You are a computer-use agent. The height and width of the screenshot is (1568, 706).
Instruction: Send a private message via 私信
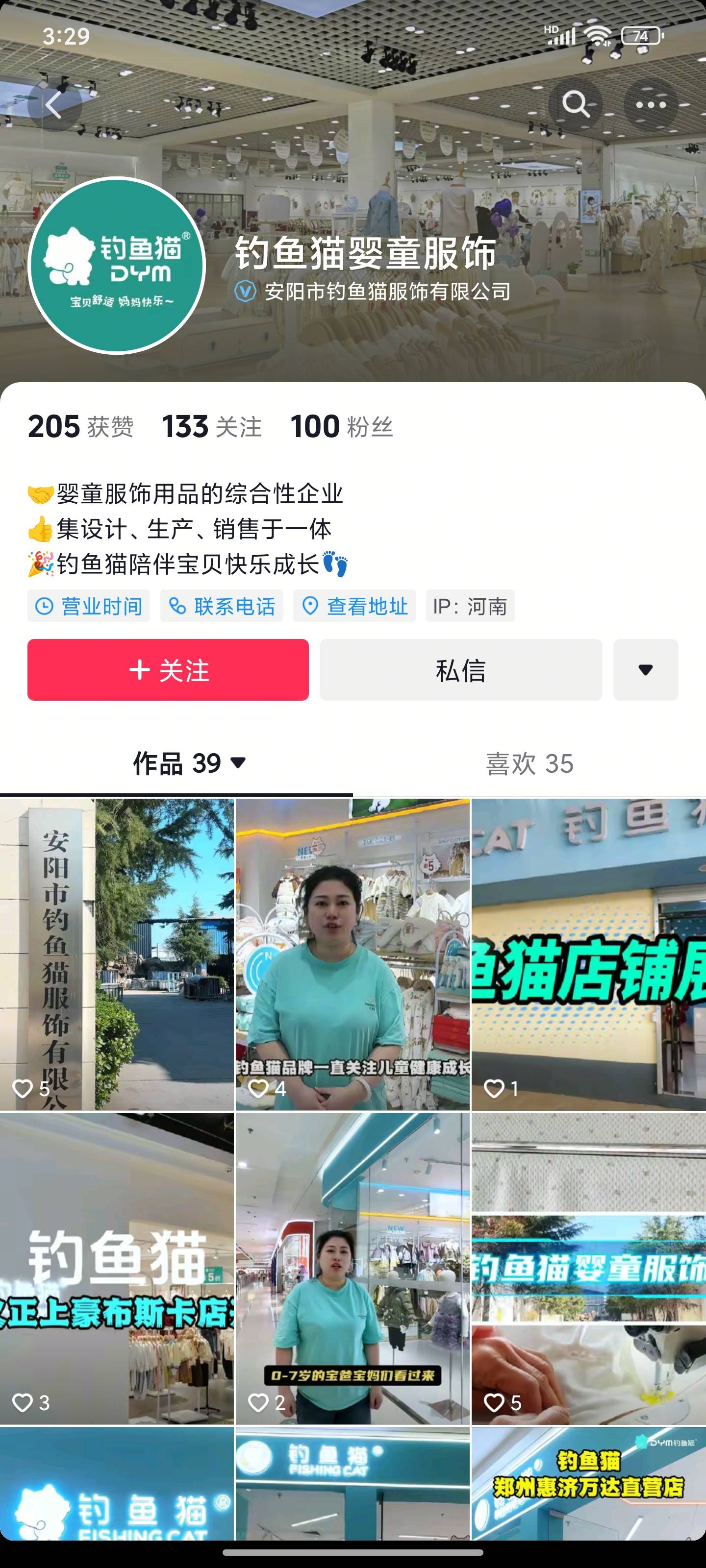(460, 669)
